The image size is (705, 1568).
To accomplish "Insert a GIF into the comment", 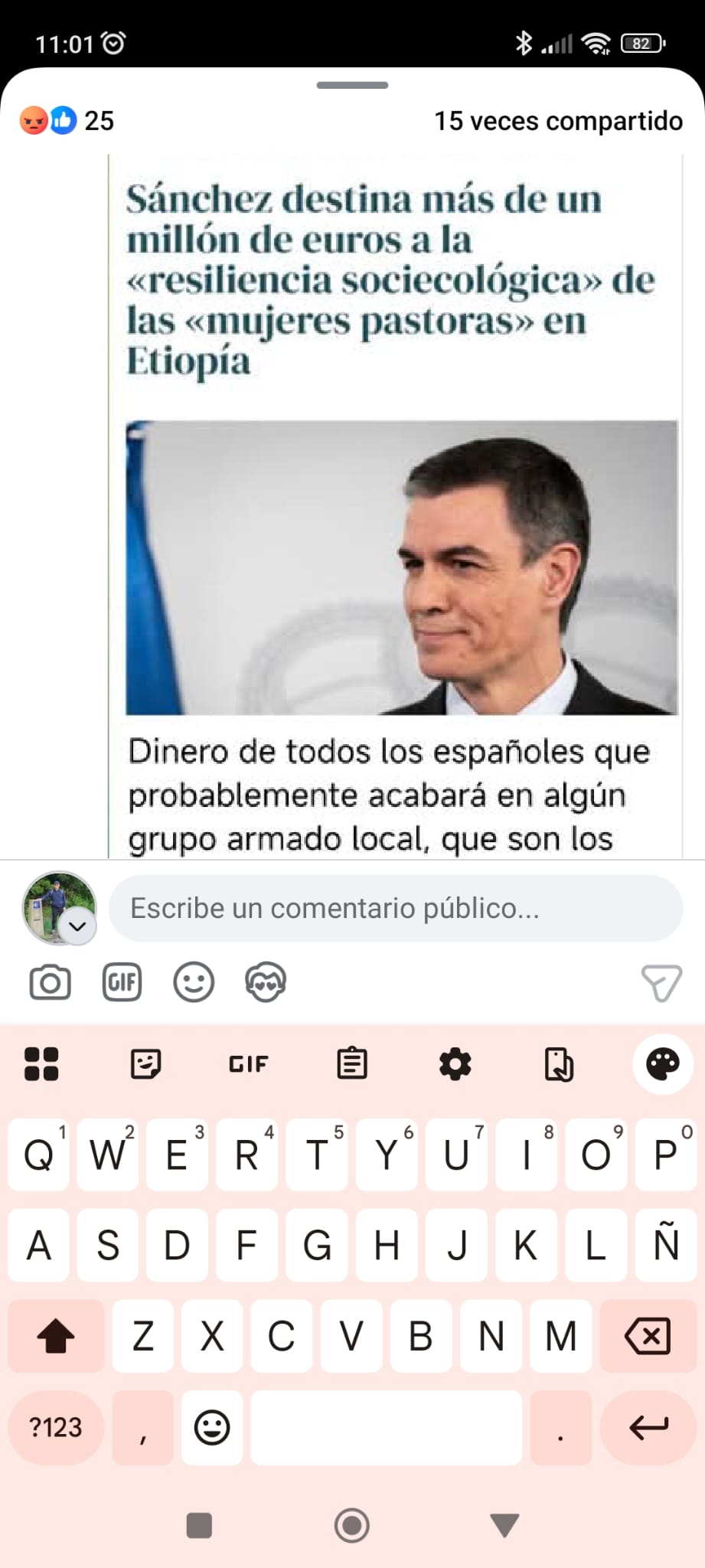I will pos(121,982).
